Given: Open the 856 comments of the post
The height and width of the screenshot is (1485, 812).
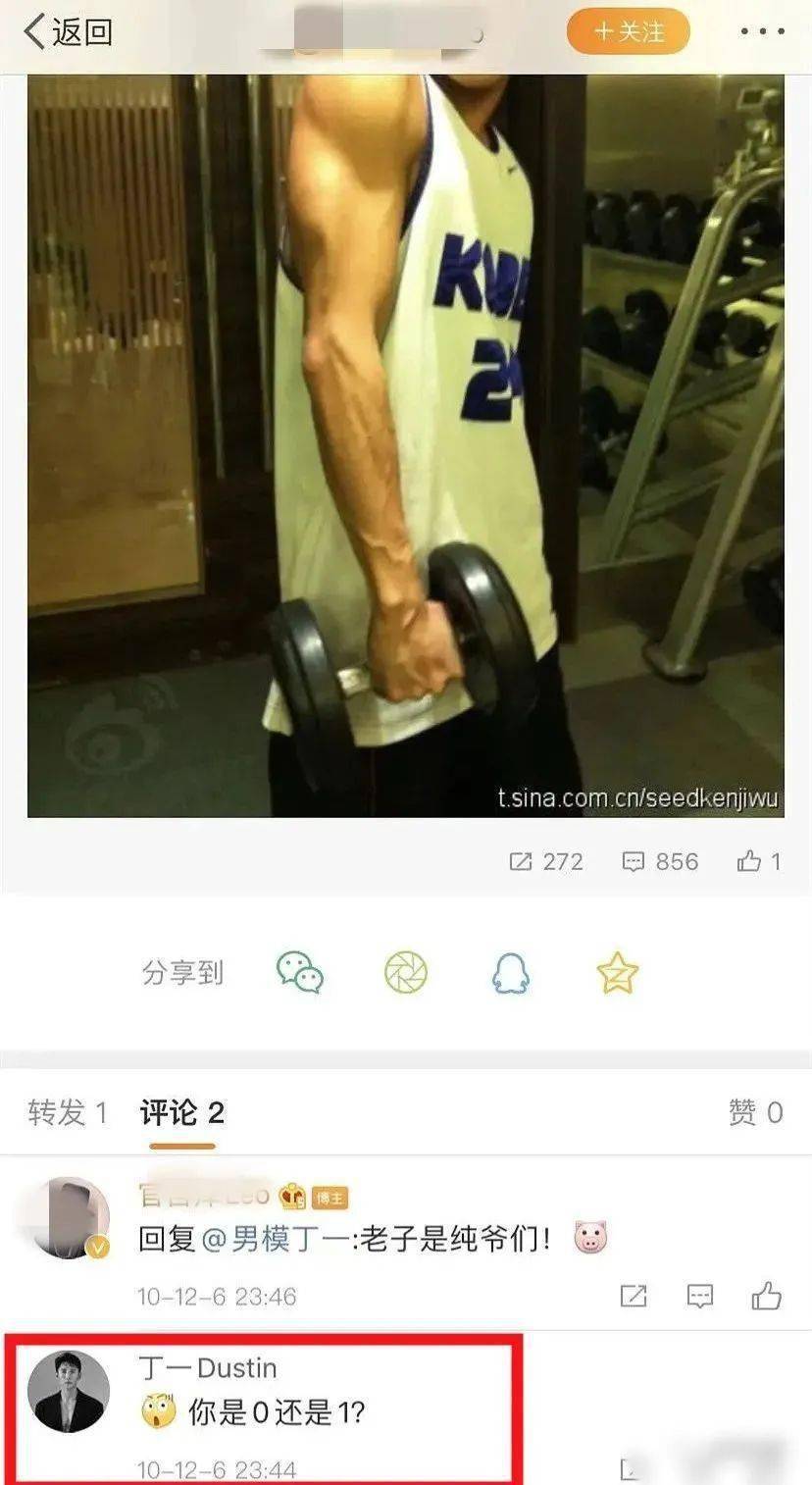Looking at the screenshot, I should (660, 861).
